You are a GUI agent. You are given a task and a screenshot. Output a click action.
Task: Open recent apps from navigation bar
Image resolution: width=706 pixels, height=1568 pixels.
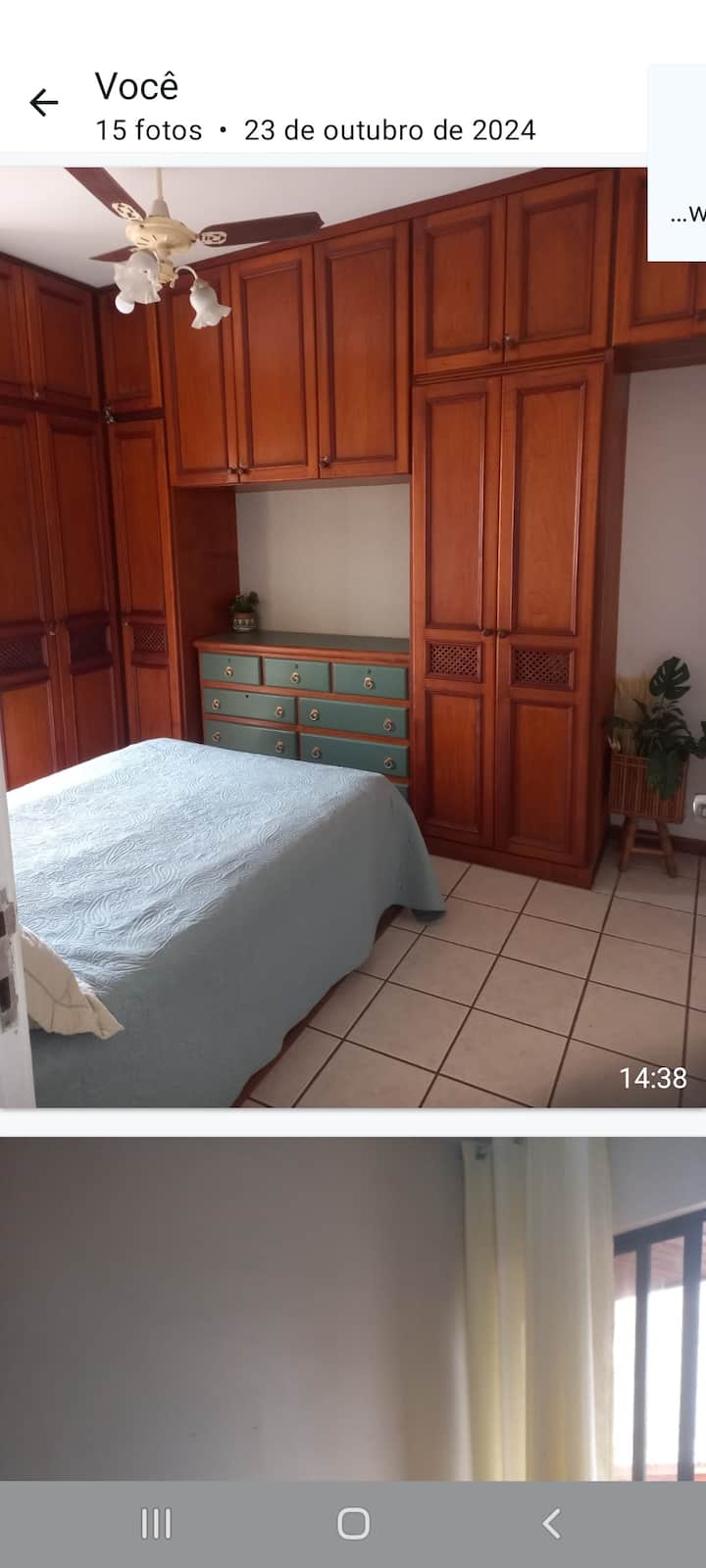coord(156,1524)
